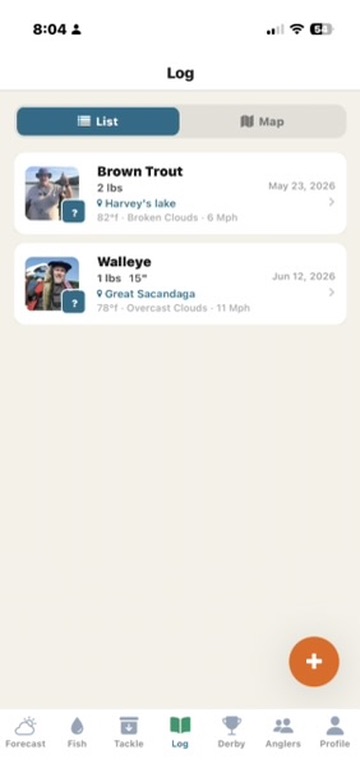Select the Log tab in bottom bar

point(180,732)
